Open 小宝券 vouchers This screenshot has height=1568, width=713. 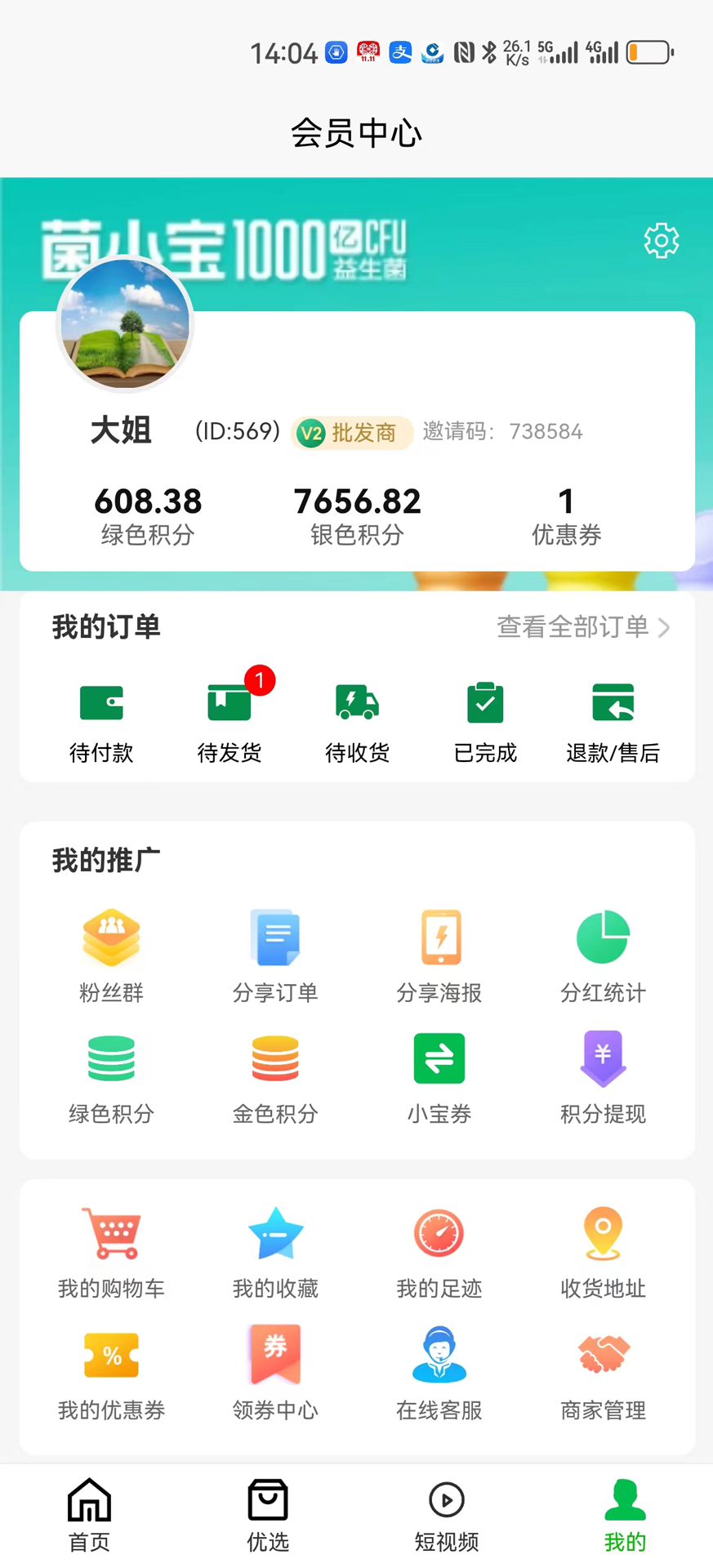[x=439, y=1076]
